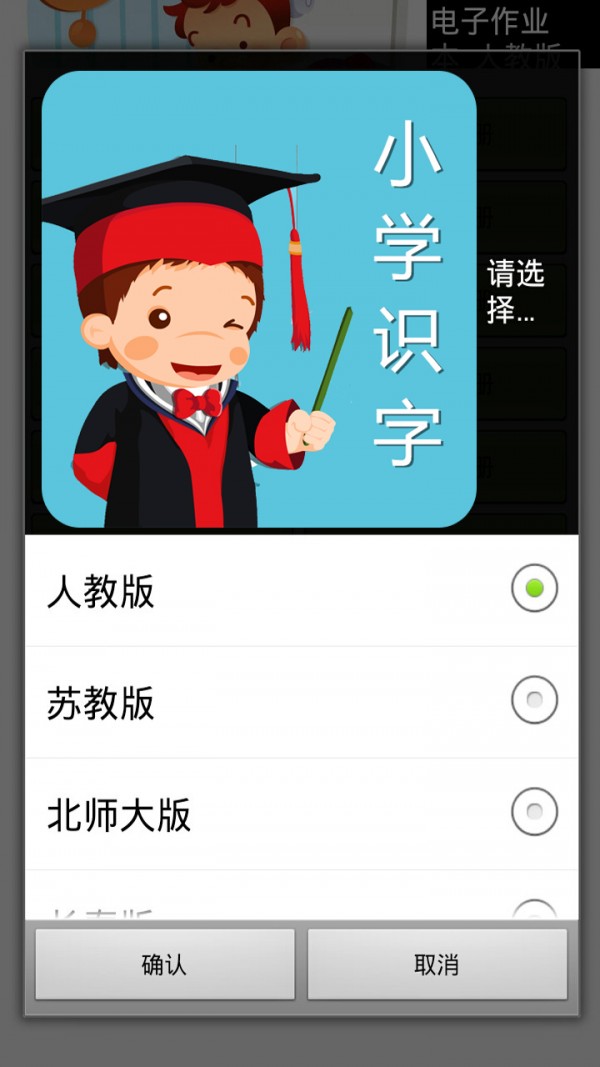Dismiss the dialog with 取消
Viewport: 600px width, 1067px height.
tap(437, 964)
